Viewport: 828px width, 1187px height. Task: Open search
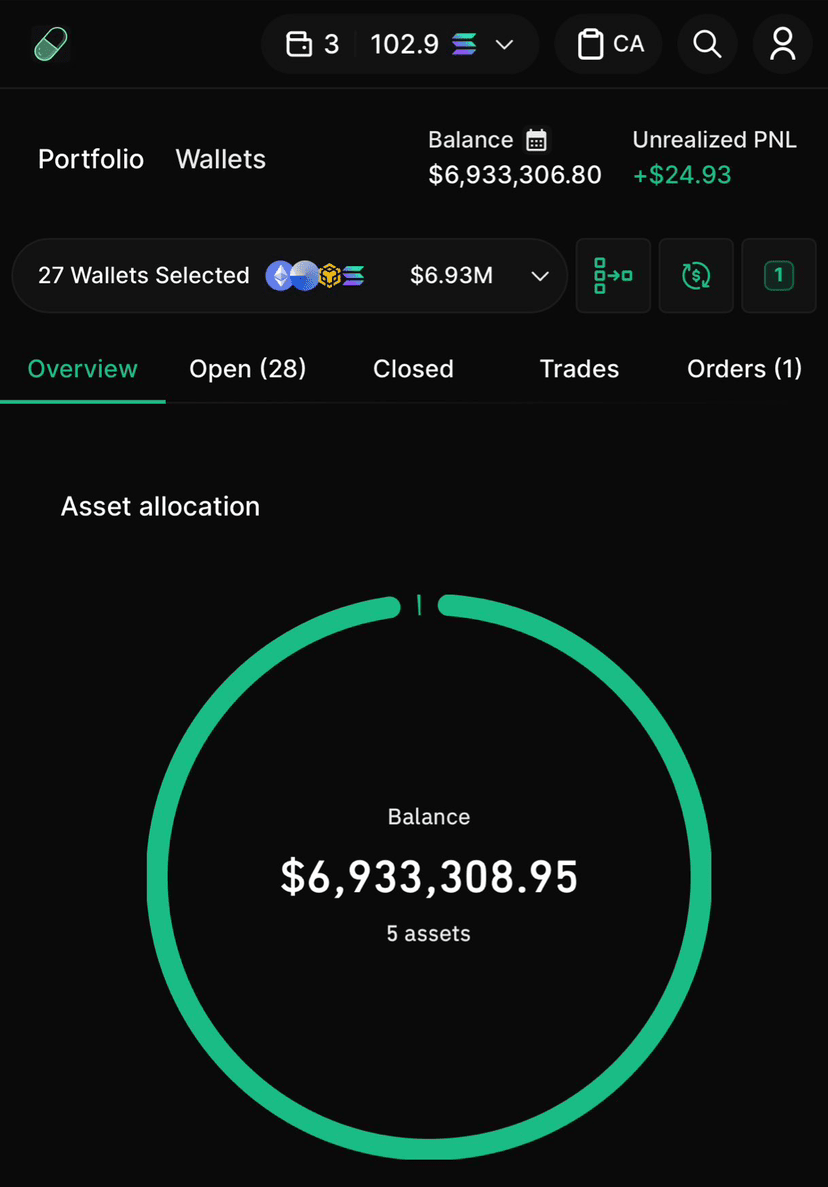[707, 44]
